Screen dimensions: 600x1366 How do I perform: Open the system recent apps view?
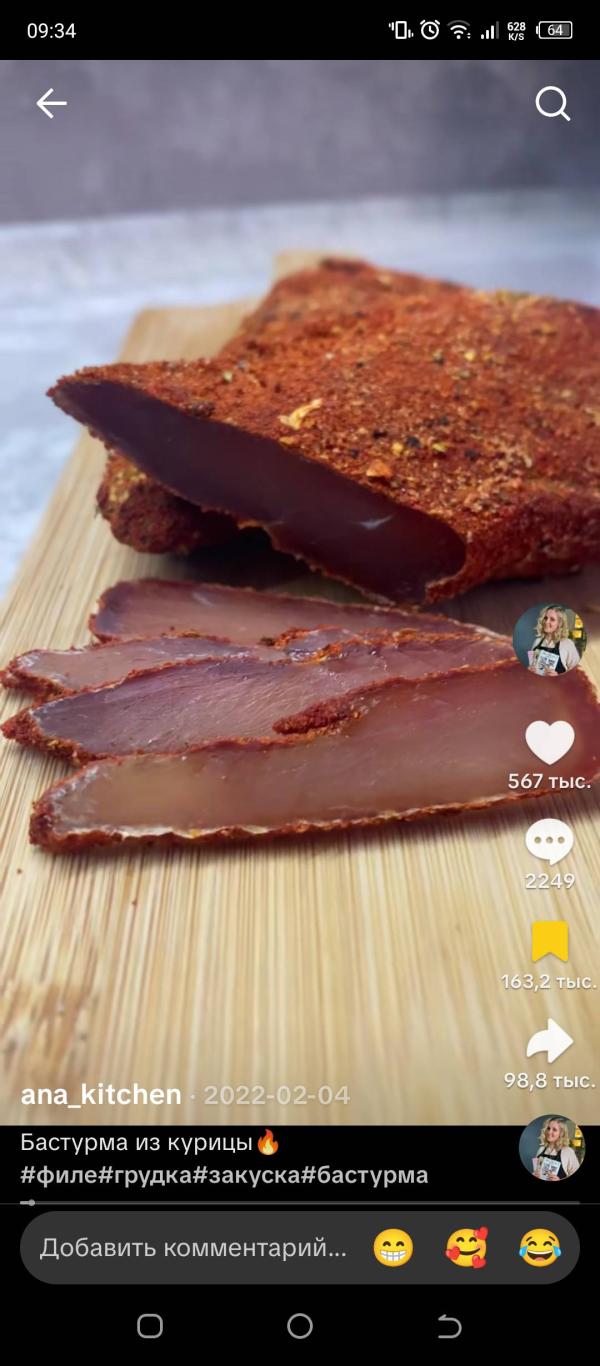tap(150, 1326)
